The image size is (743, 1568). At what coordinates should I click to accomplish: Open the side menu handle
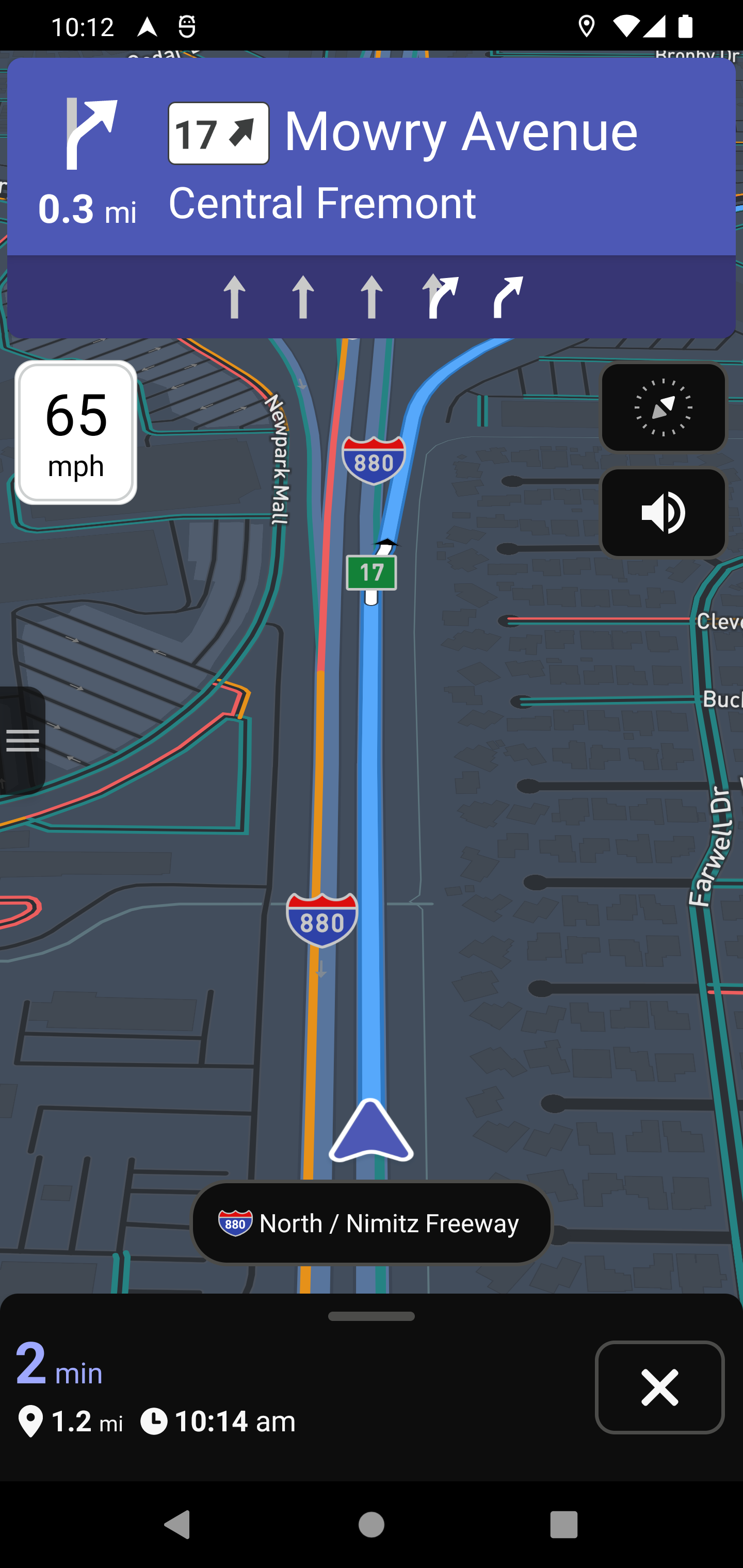pos(22,741)
